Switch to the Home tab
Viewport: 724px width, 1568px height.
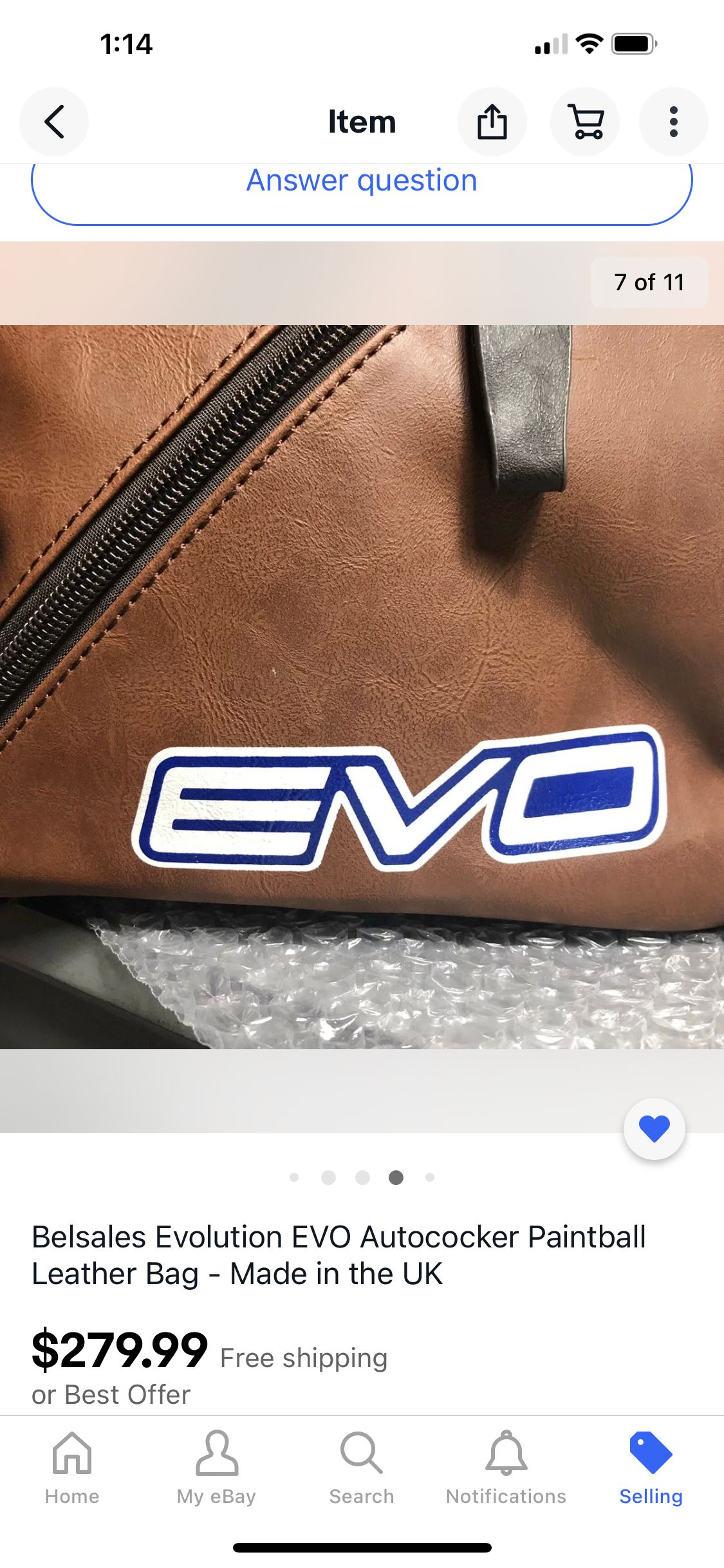click(72, 1469)
